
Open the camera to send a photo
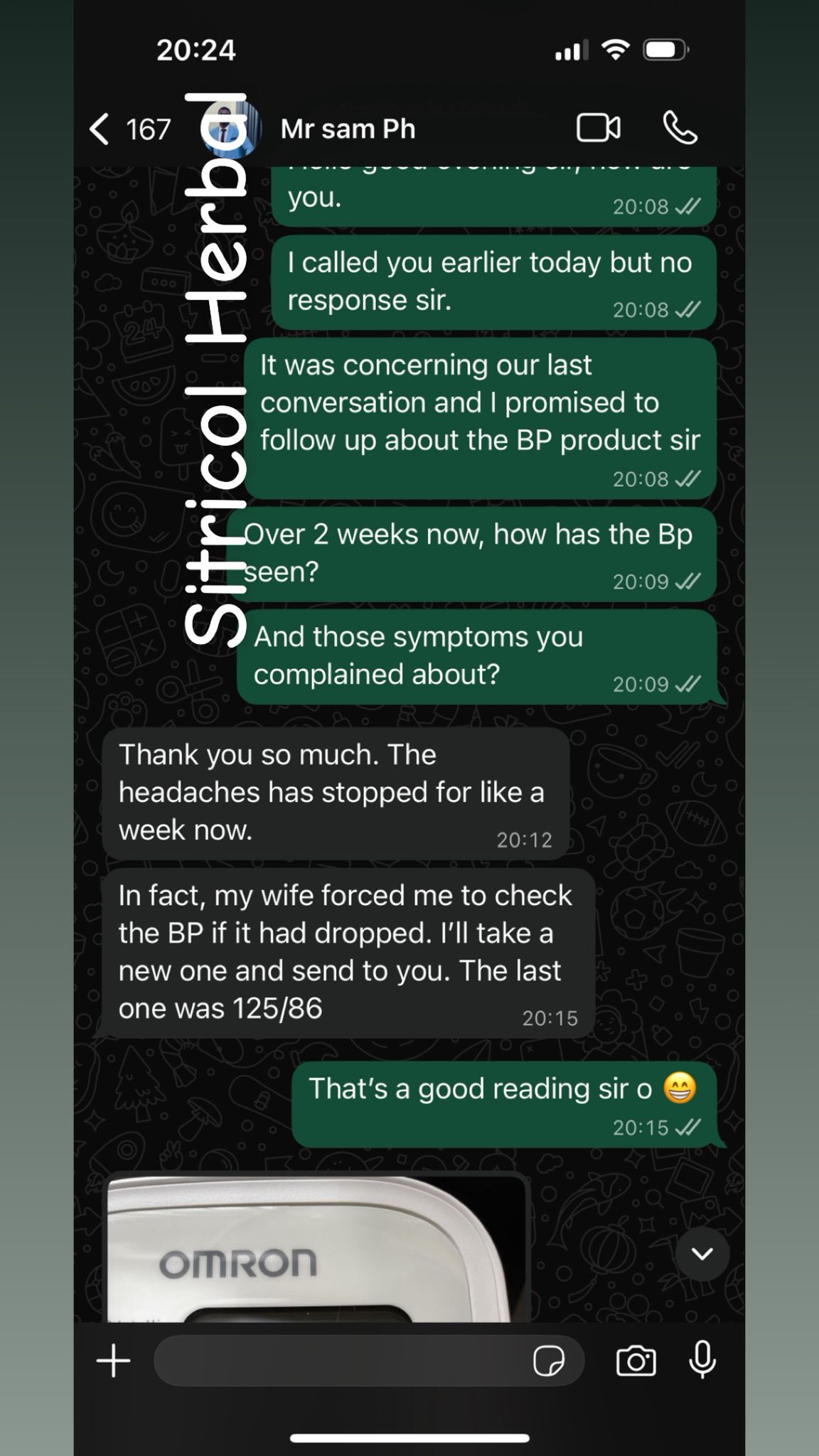[x=636, y=1361]
